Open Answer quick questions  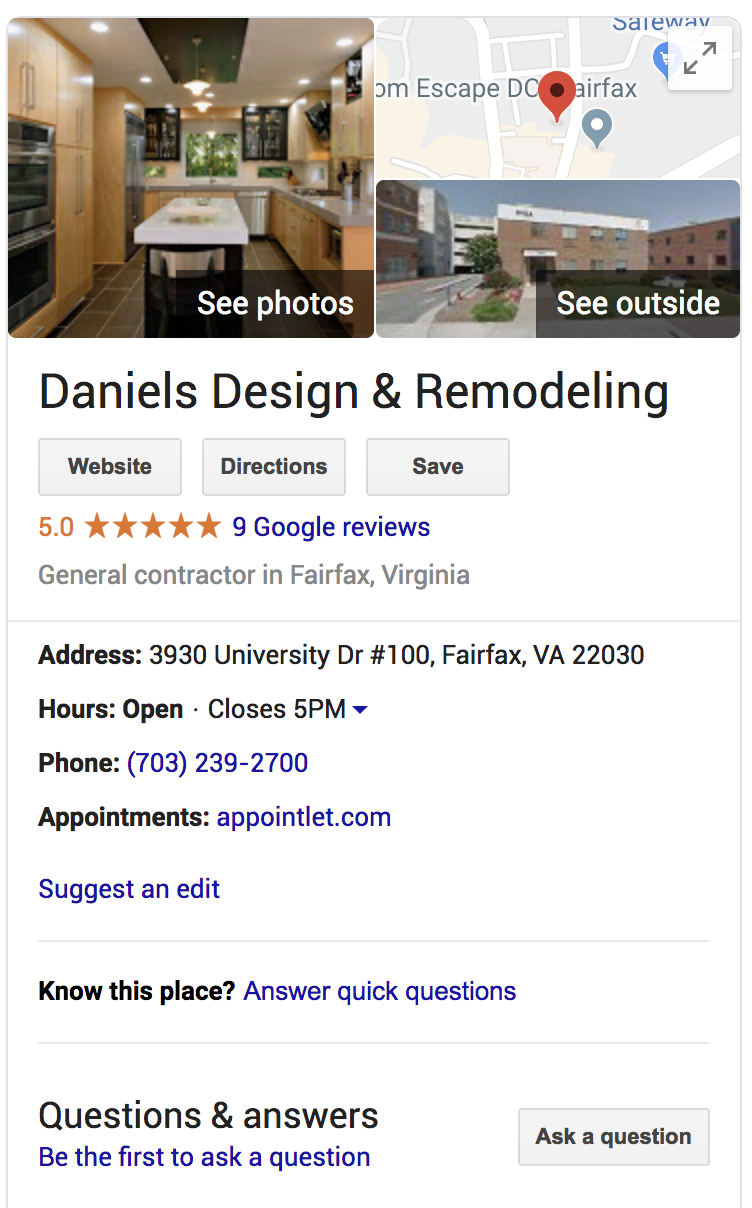(x=380, y=991)
